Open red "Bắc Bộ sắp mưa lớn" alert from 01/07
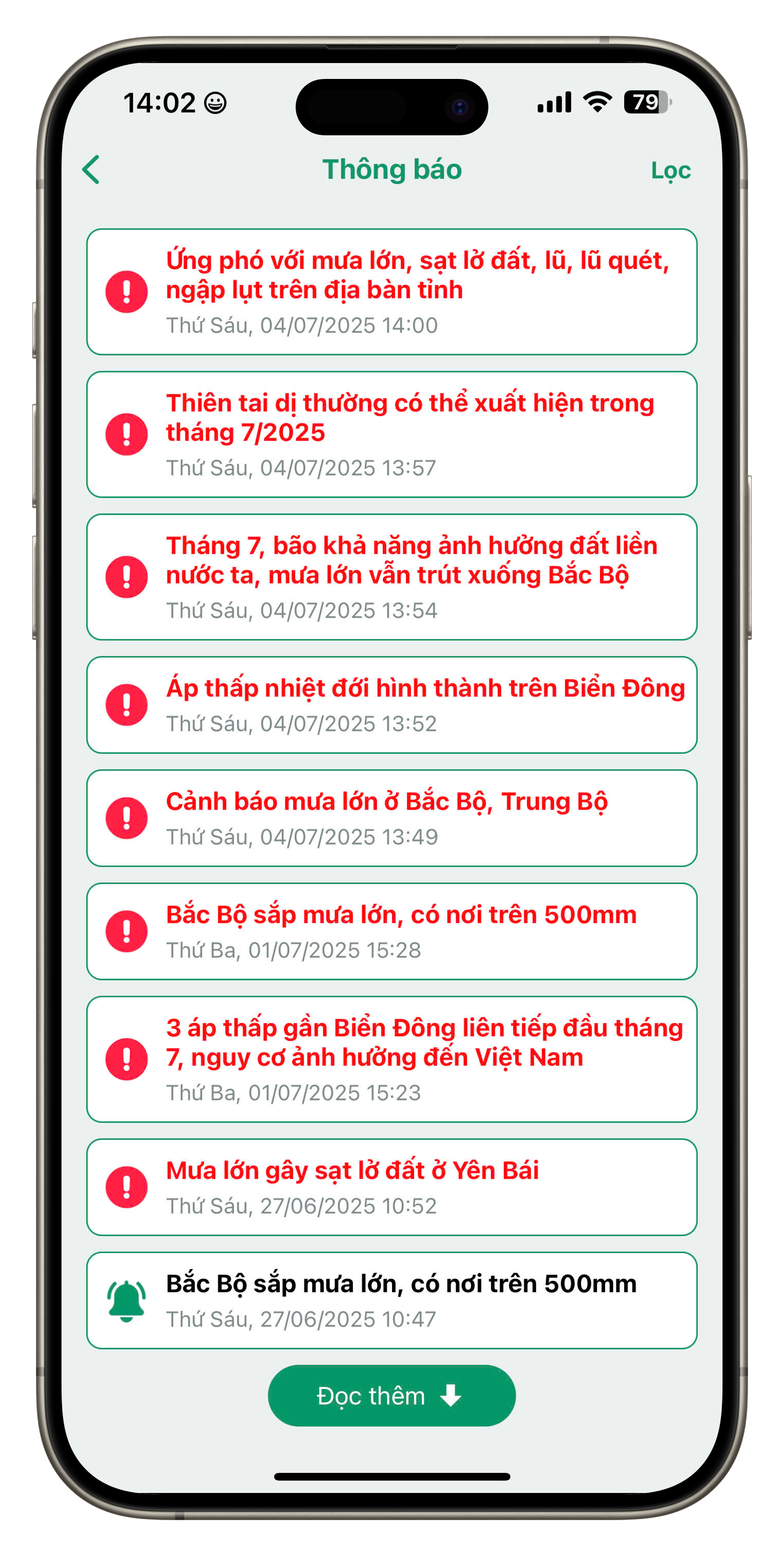 391,931
